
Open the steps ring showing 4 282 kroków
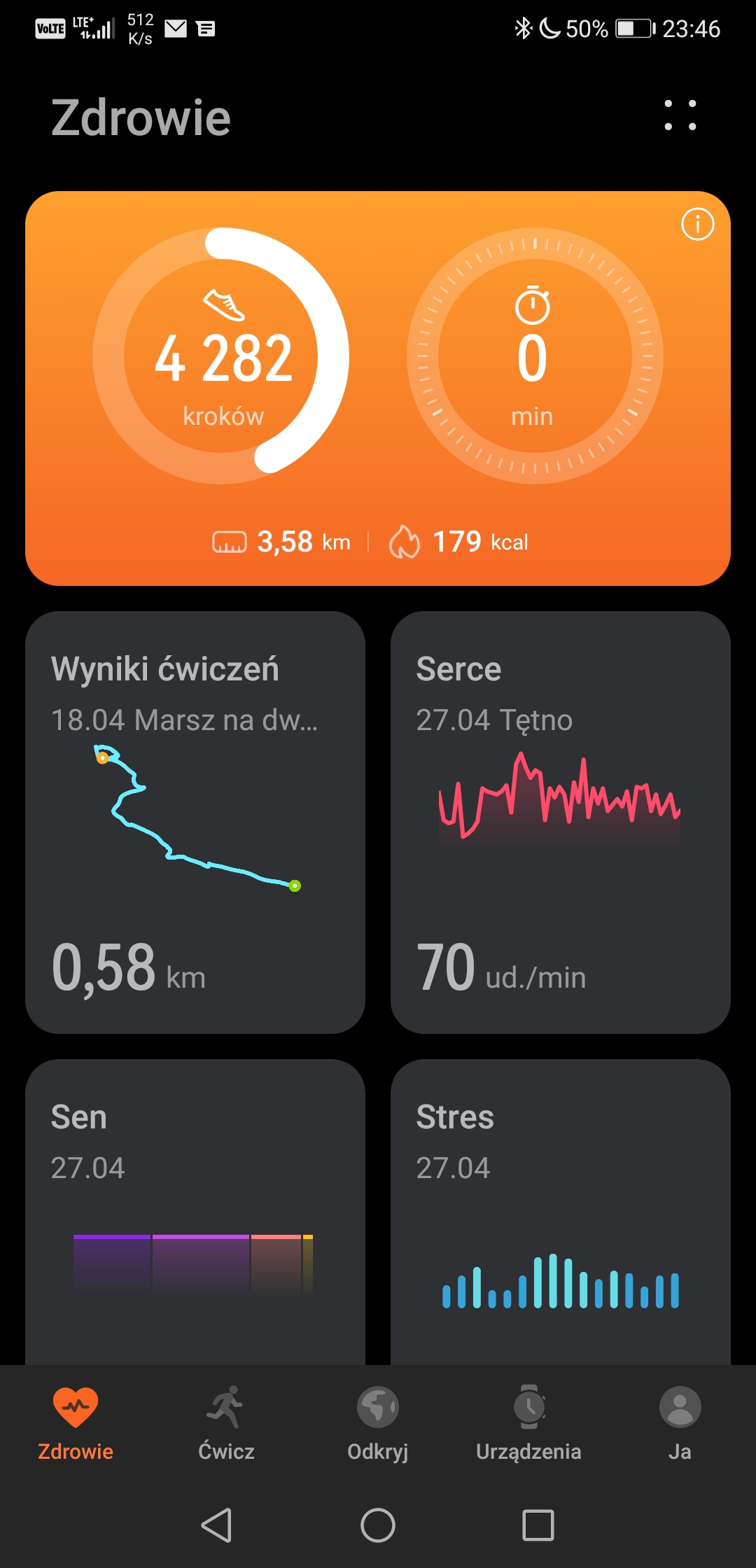(221, 356)
